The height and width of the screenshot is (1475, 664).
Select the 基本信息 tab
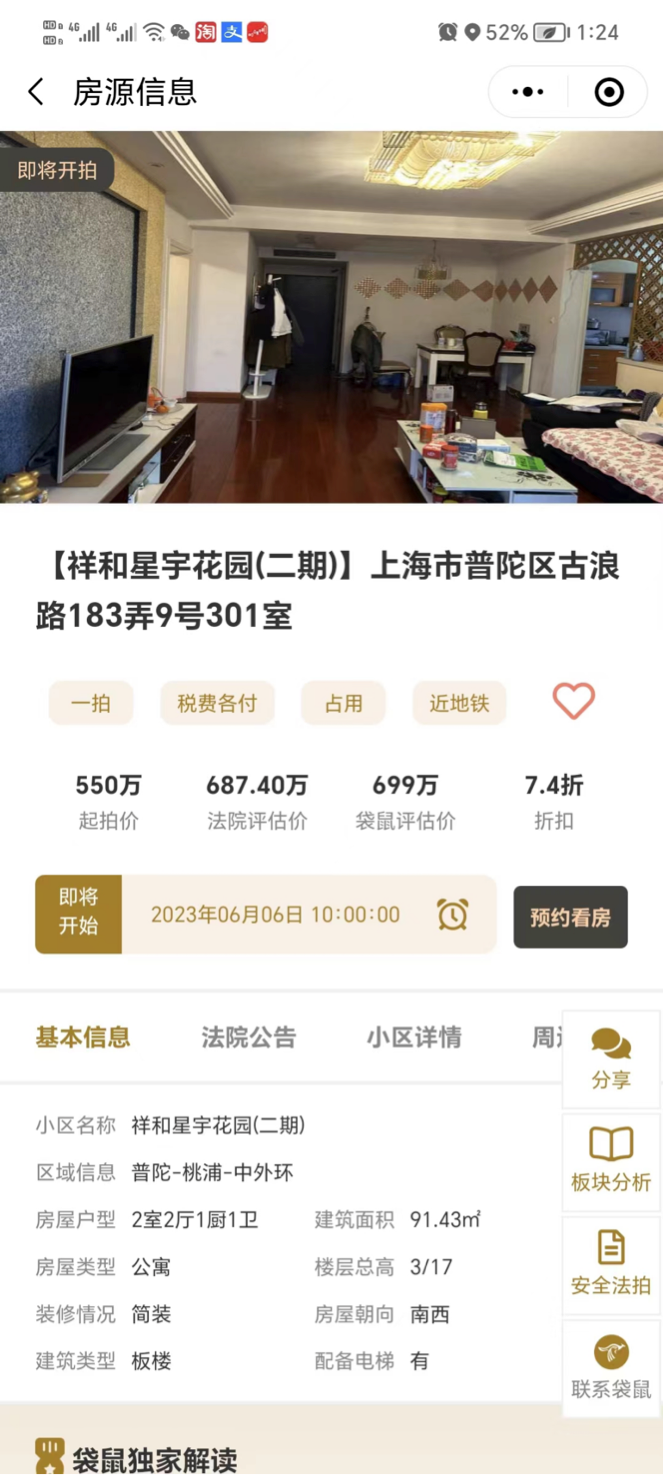coord(83,1037)
